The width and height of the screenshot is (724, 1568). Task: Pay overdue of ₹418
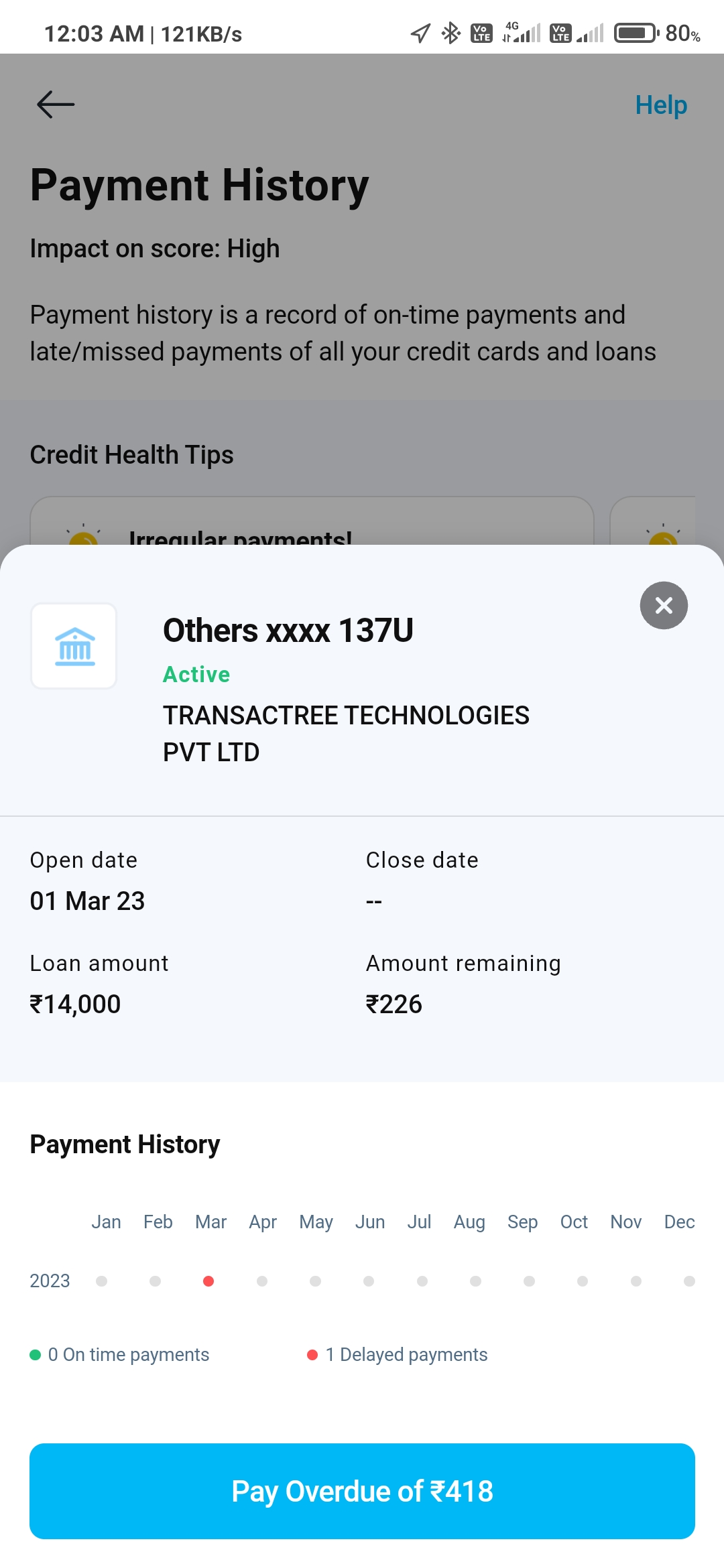coord(362,1491)
